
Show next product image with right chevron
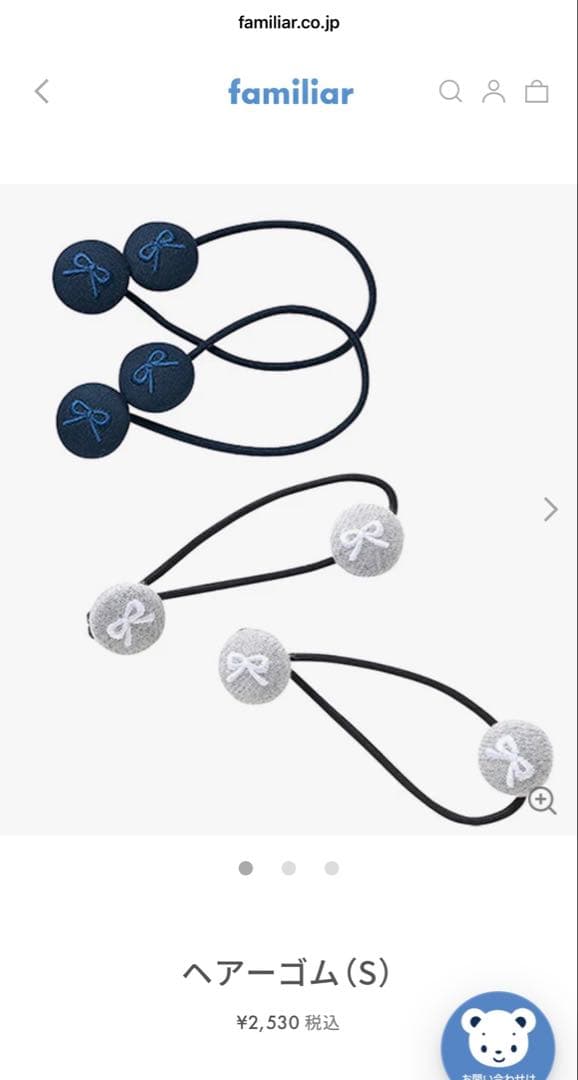(550, 510)
